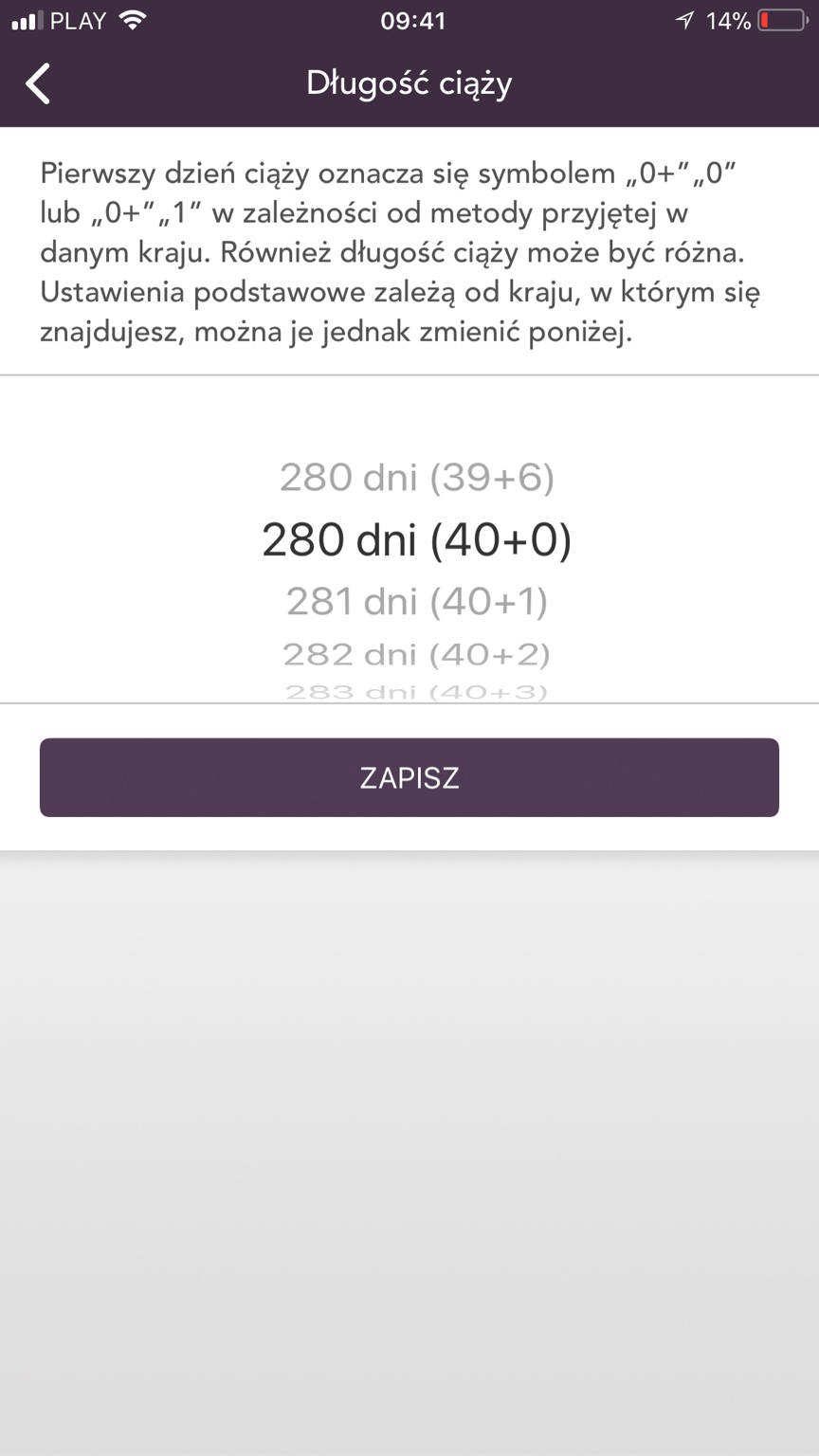This screenshot has width=819, height=1456.
Task: Choose 281 dni (40+1) in the picker
Action: coord(417,601)
